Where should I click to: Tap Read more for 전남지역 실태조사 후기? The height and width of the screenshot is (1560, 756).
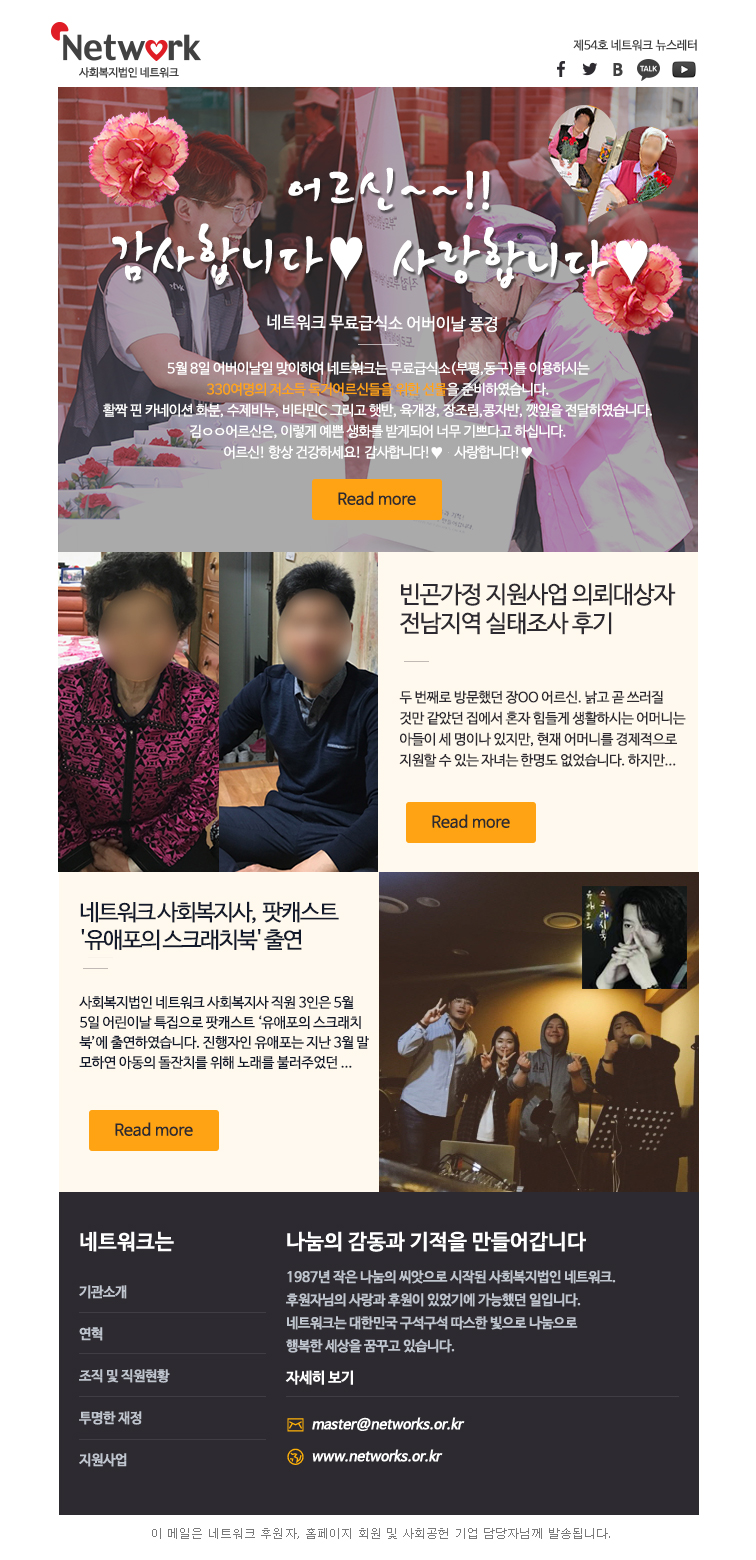point(470,822)
